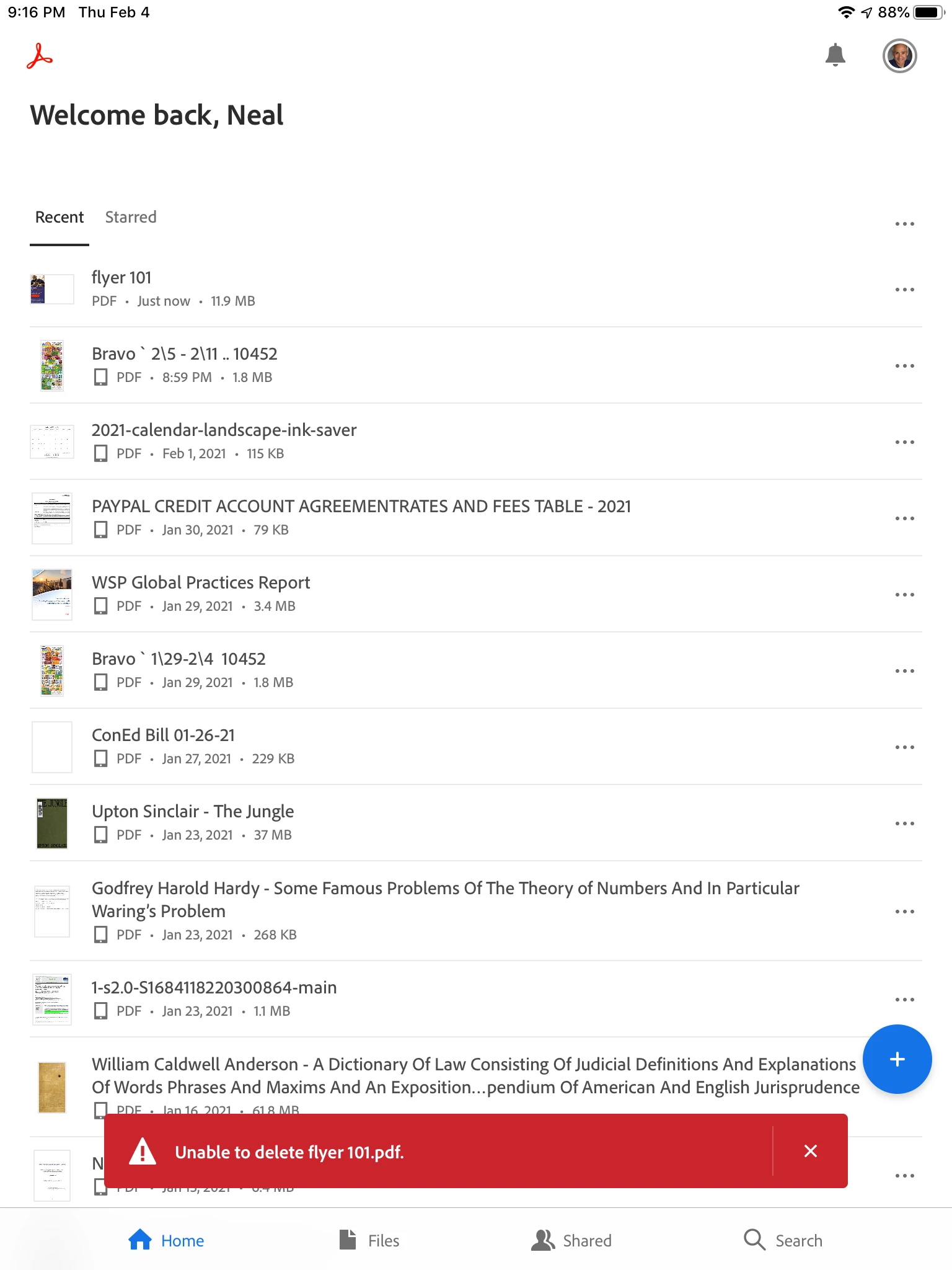952x1270 pixels.
Task: Show options for ConEd Bill 01-26-21
Action: (904, 747)
